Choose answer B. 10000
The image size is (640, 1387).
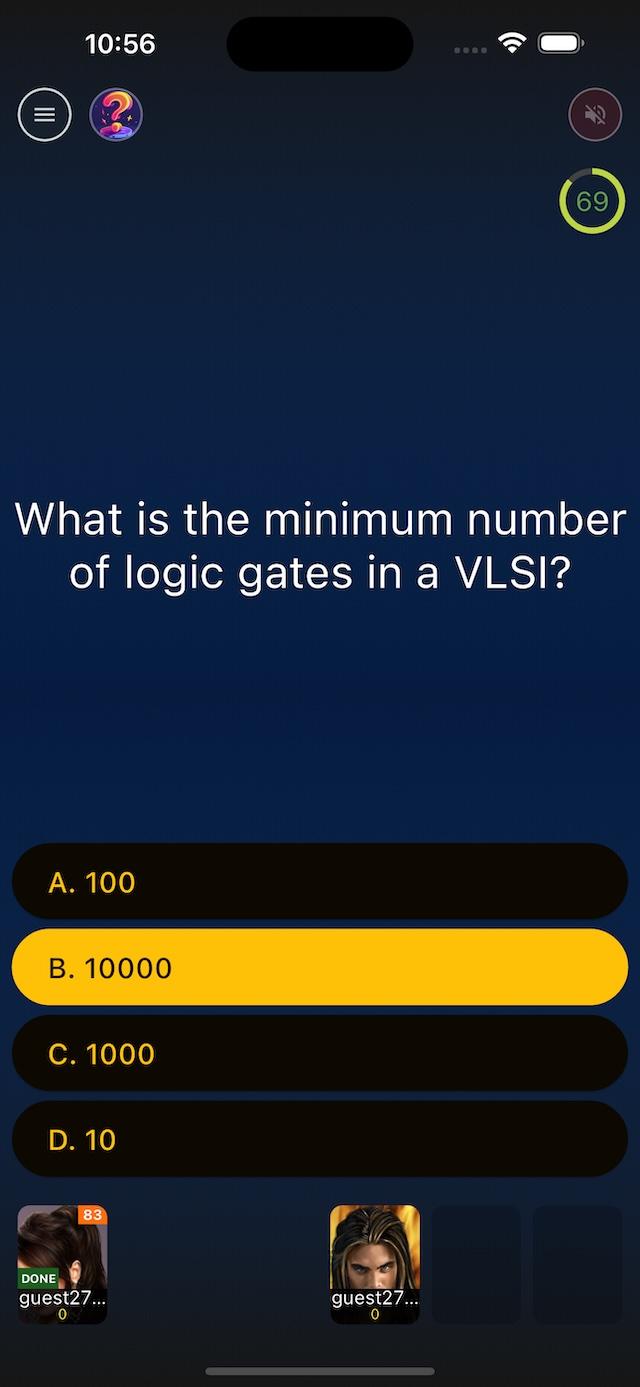pos(320,967)
